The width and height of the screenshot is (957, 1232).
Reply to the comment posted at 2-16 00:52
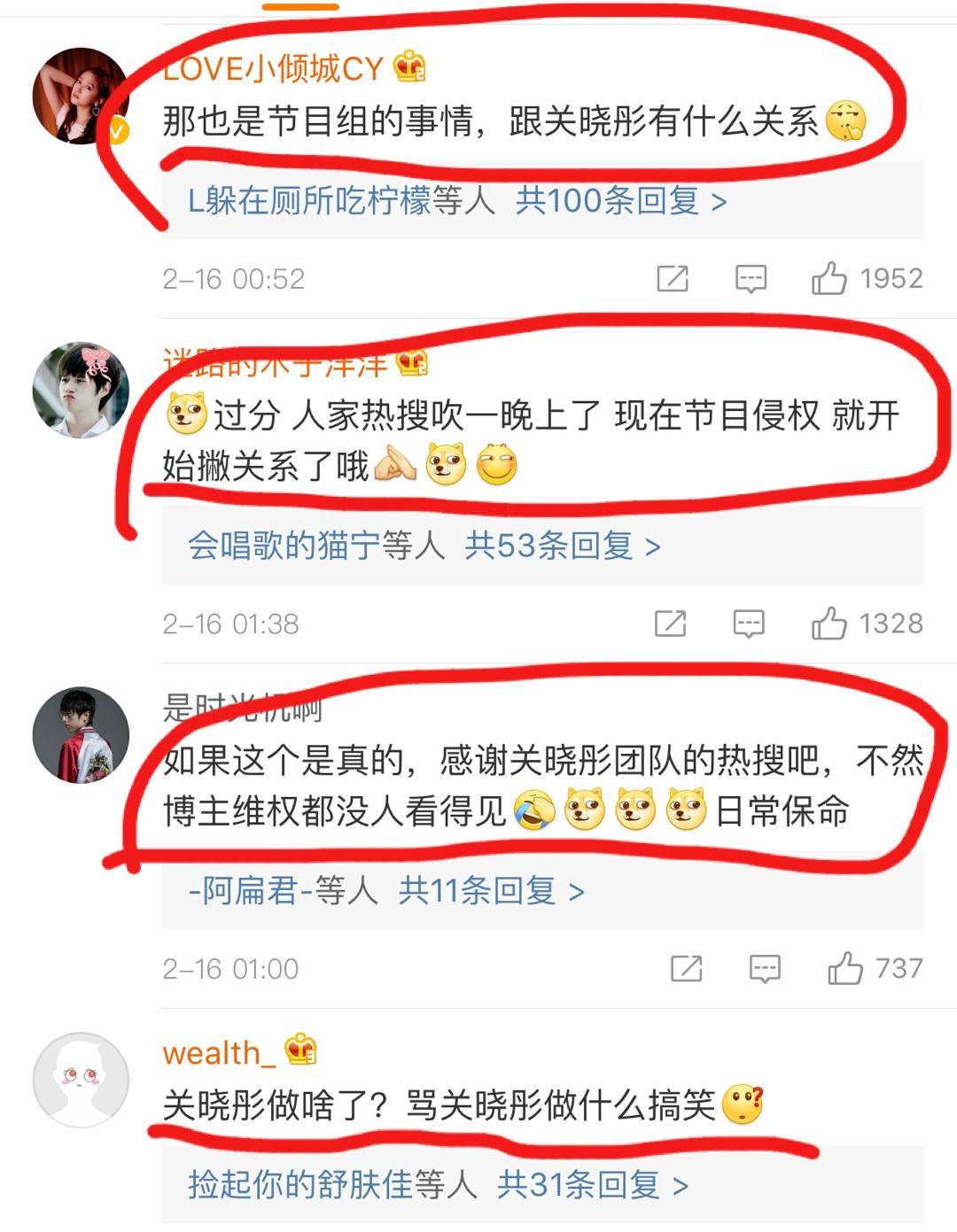(x=751, y=279)
